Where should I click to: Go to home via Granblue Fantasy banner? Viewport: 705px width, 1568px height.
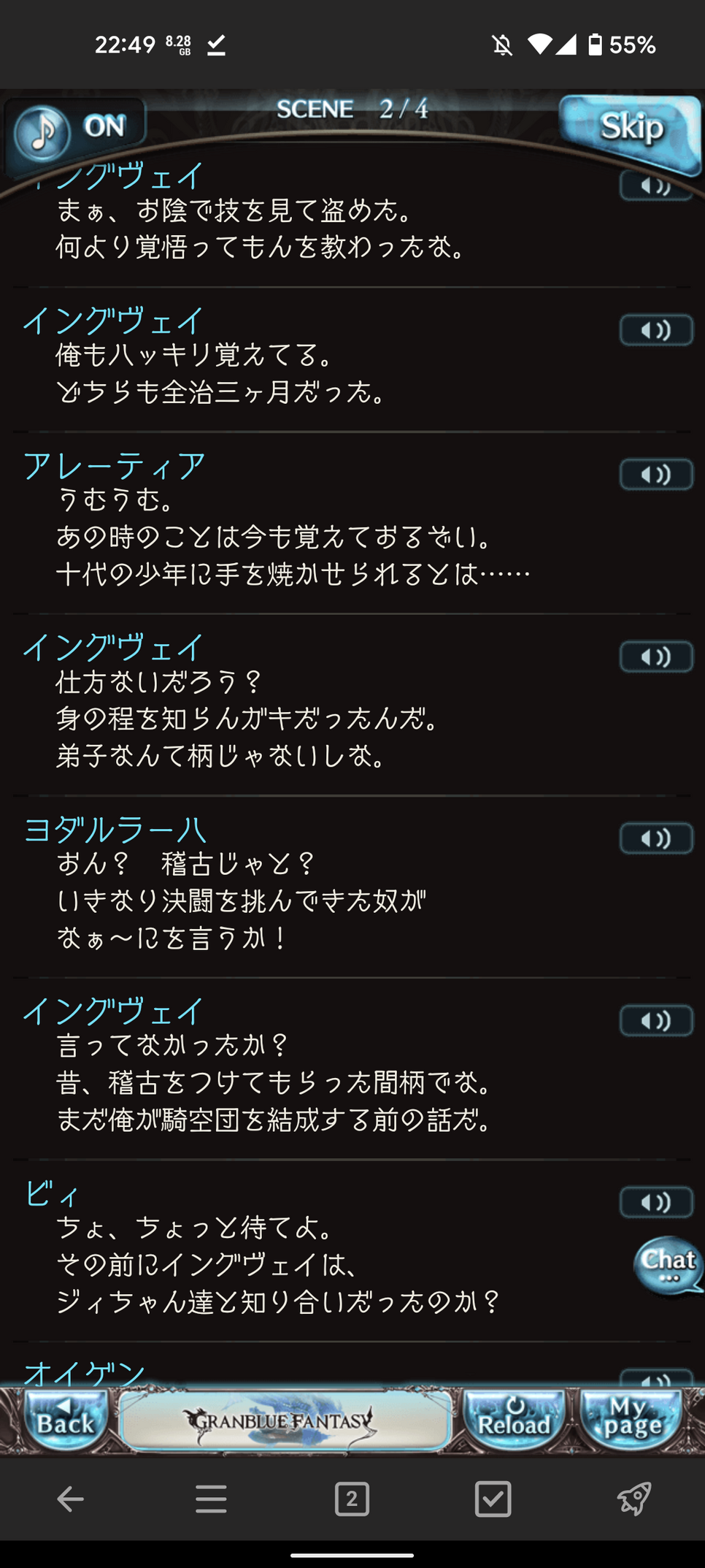(x=285, y=1420)
